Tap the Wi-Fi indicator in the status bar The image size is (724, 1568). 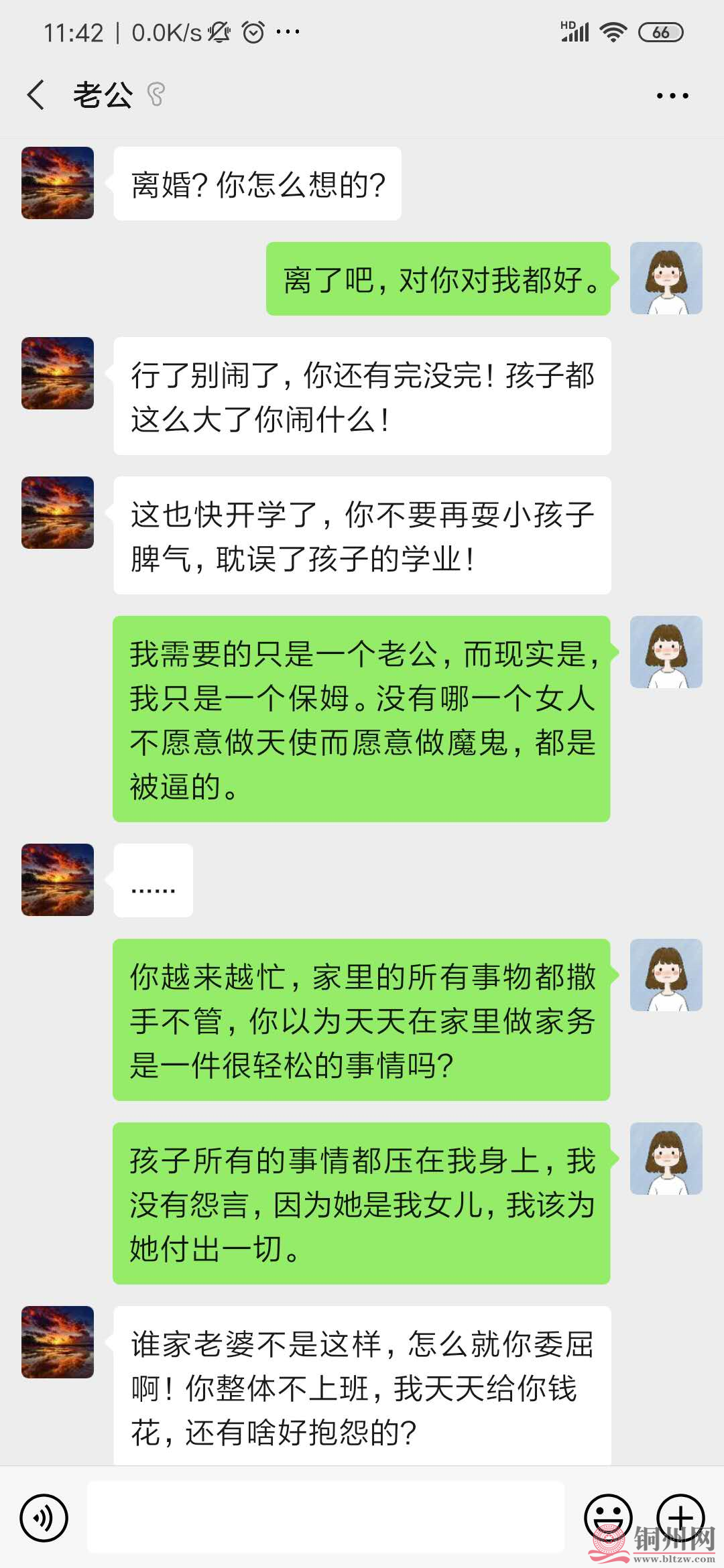tap(612, 31)
